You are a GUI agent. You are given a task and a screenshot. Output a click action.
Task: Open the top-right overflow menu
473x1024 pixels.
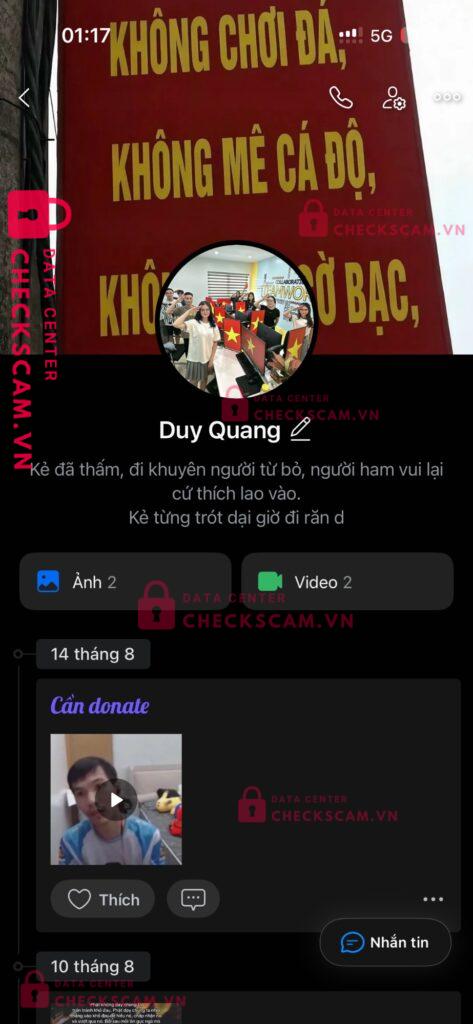tap(448, 97)
